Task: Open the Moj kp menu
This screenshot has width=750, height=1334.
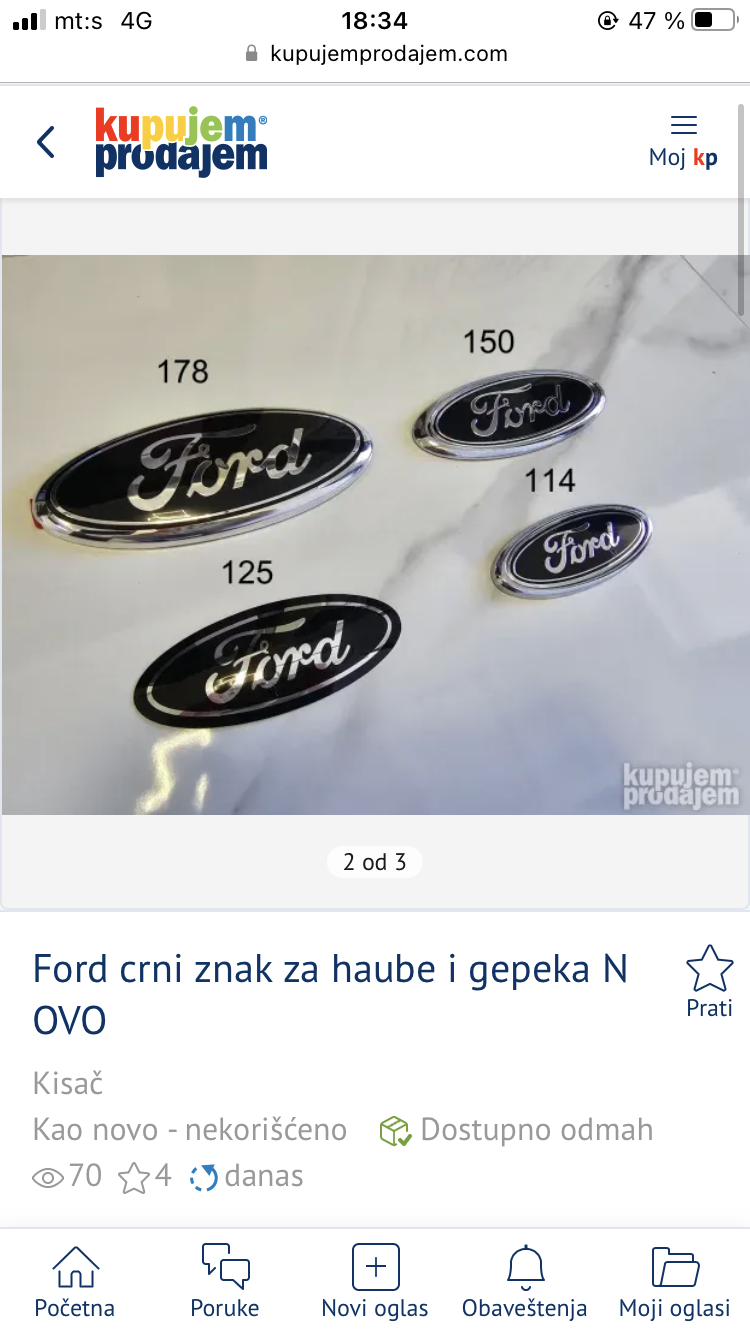Action: [x=683, y=141]
